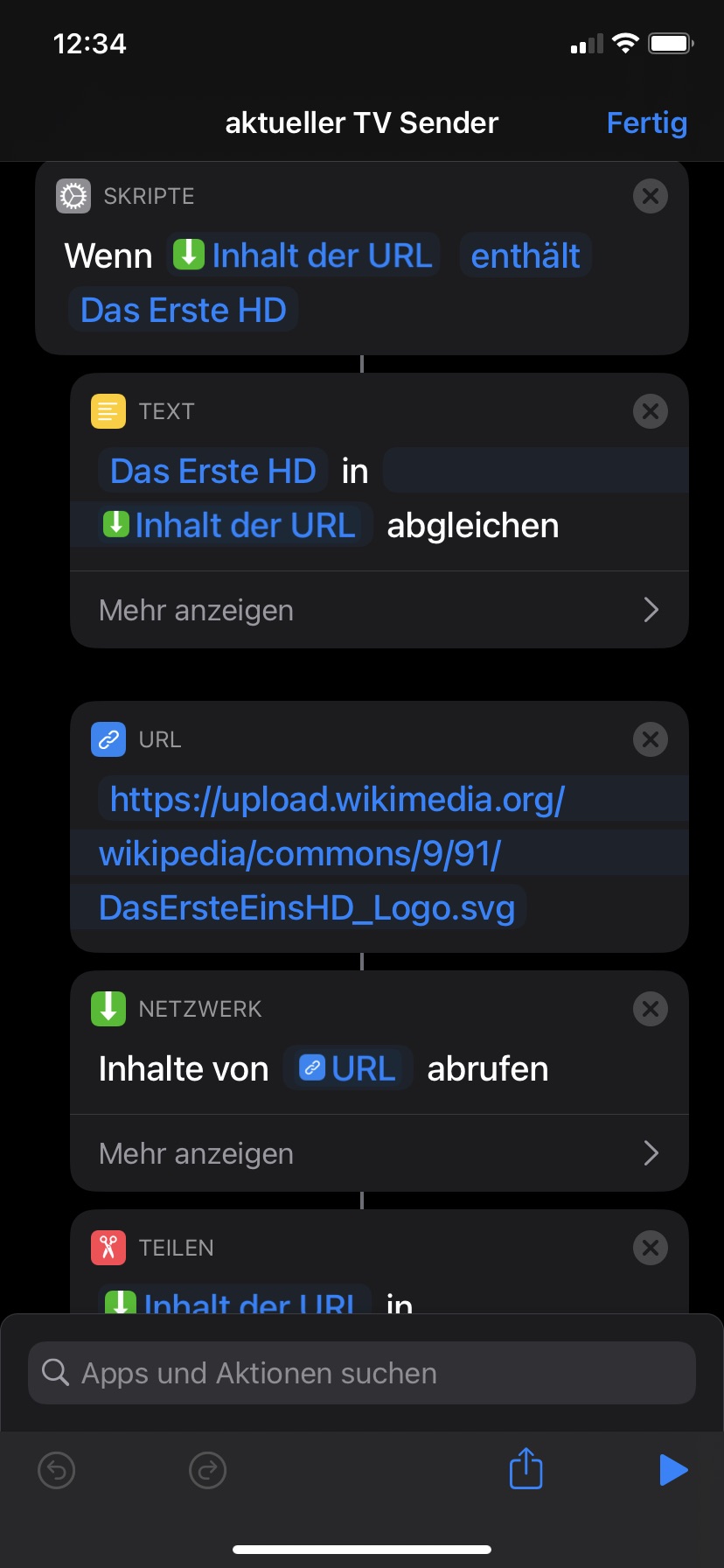The height and width of the screenshot is (1568, 724).
Task: Delete the Text abgleichen action
Action: (650, 411)
